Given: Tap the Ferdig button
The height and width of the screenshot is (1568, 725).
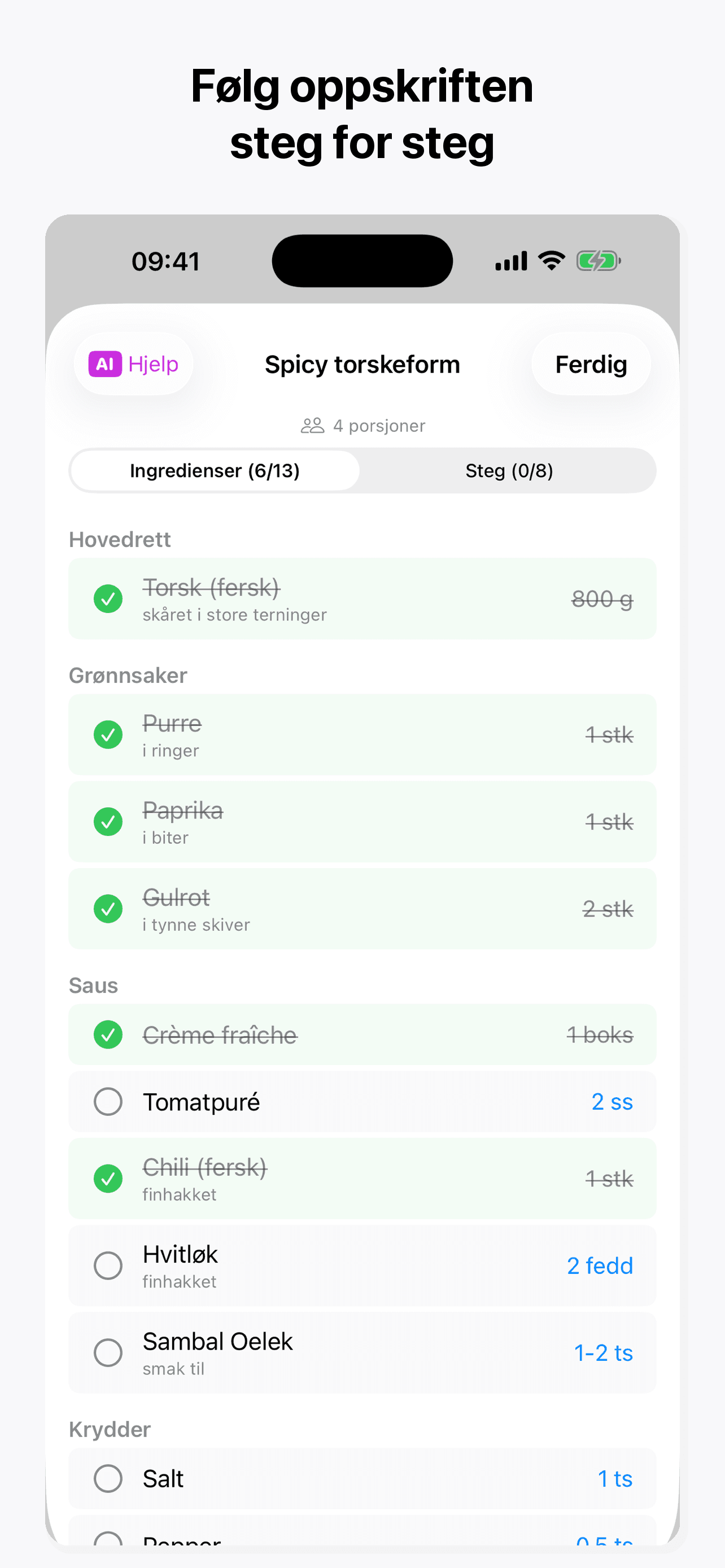Looking at the screenshot, I should point(590,363).
